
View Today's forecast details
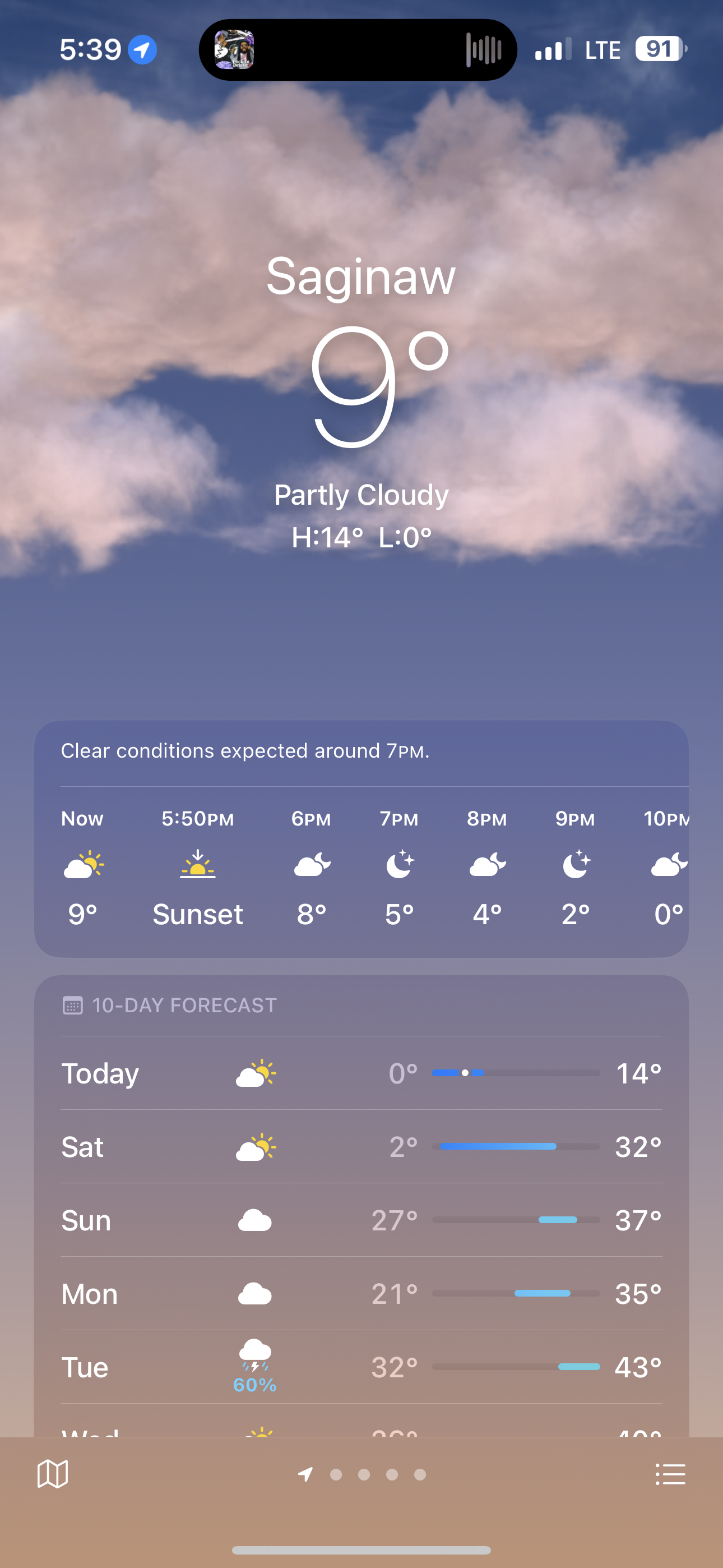coord(361,1073)
